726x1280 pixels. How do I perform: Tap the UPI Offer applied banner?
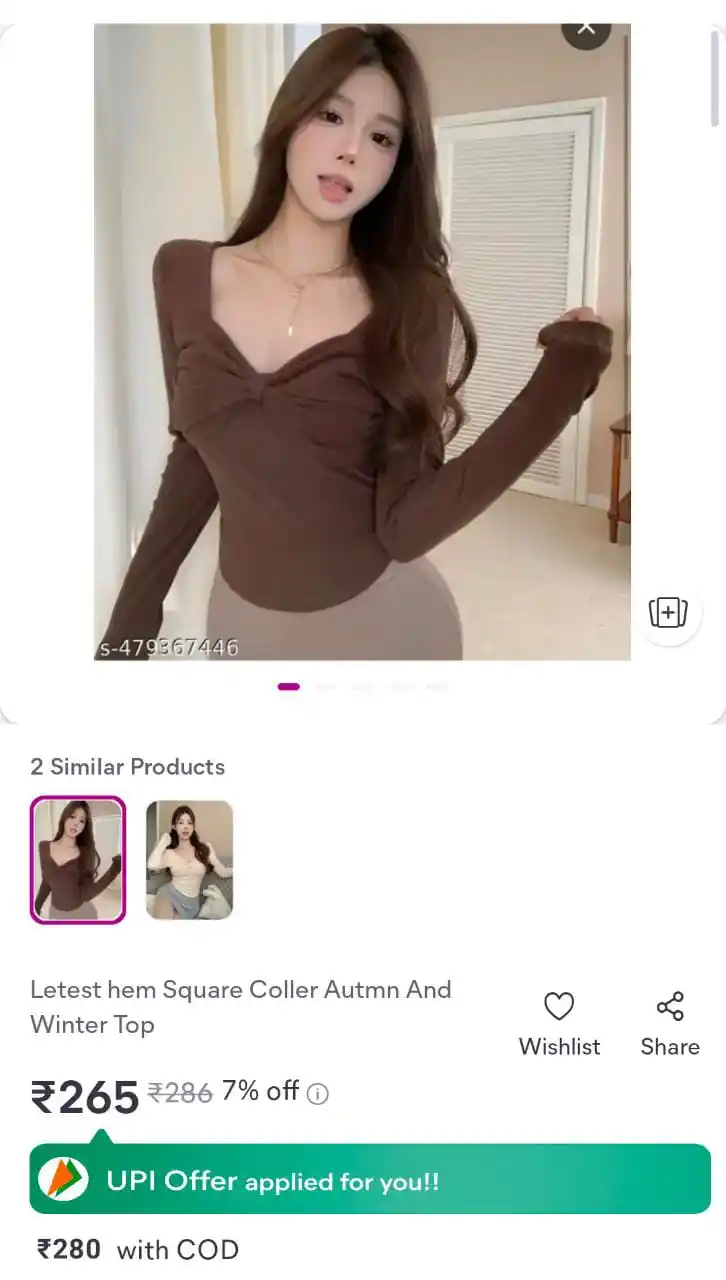(370, 1180)
